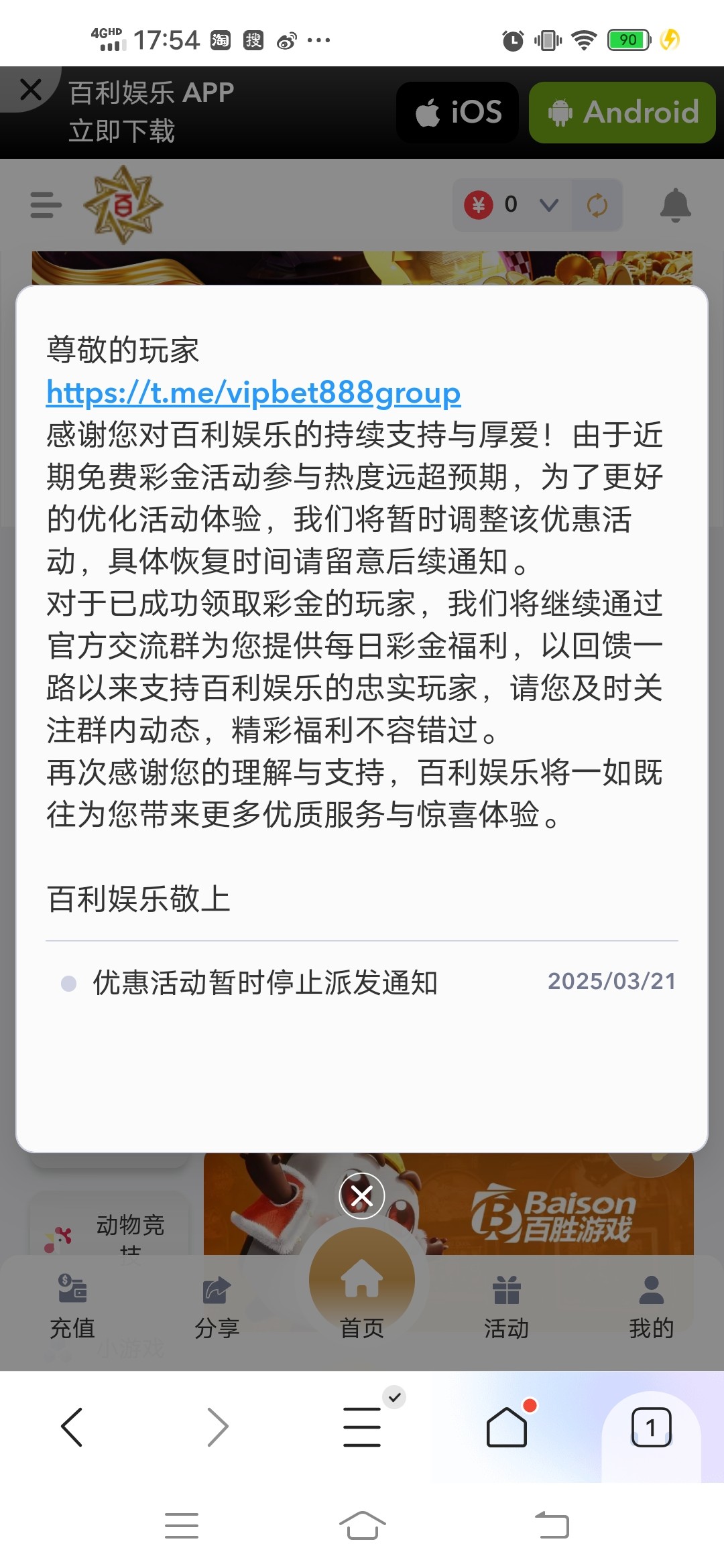724x1568 pixels.
Task: Expand the balance currency dropdown
Action: (x=548, y=205)
